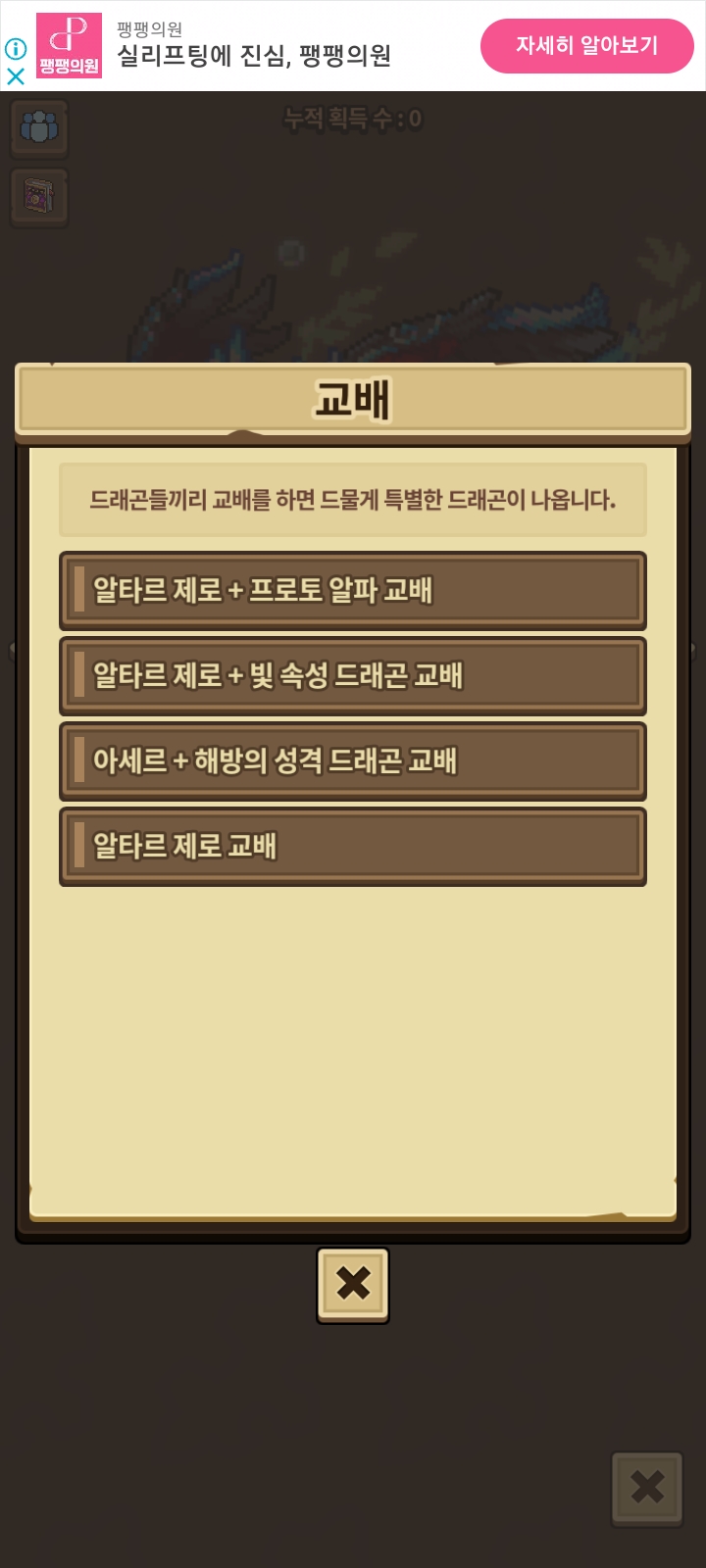Choose 아세르 + 해방의 성격 드래곤 교배
The image size is (706, 1568).
click(353, 761)
